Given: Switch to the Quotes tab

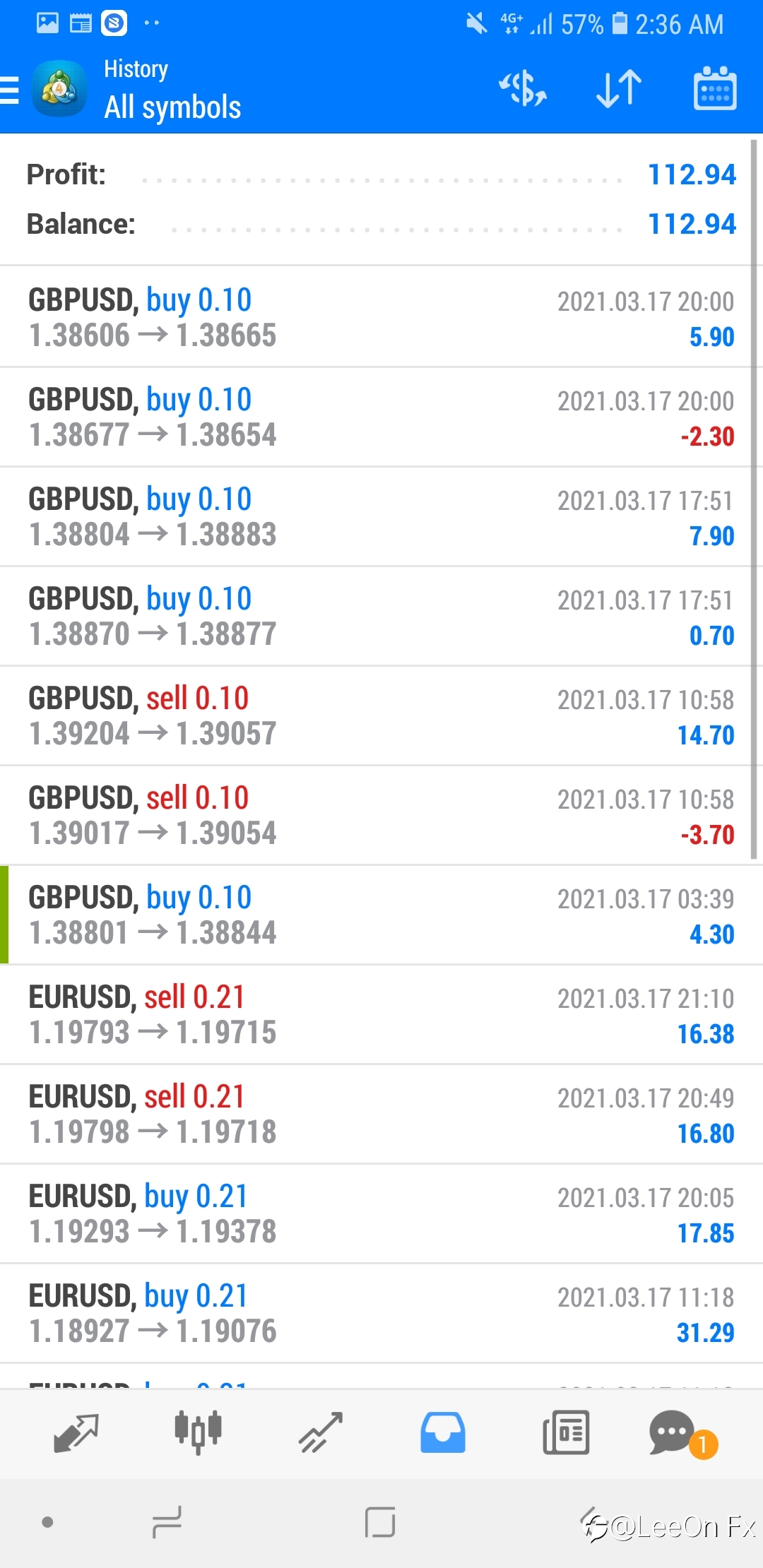Looking at the screenshot, I should click(x=76, y=1432).
